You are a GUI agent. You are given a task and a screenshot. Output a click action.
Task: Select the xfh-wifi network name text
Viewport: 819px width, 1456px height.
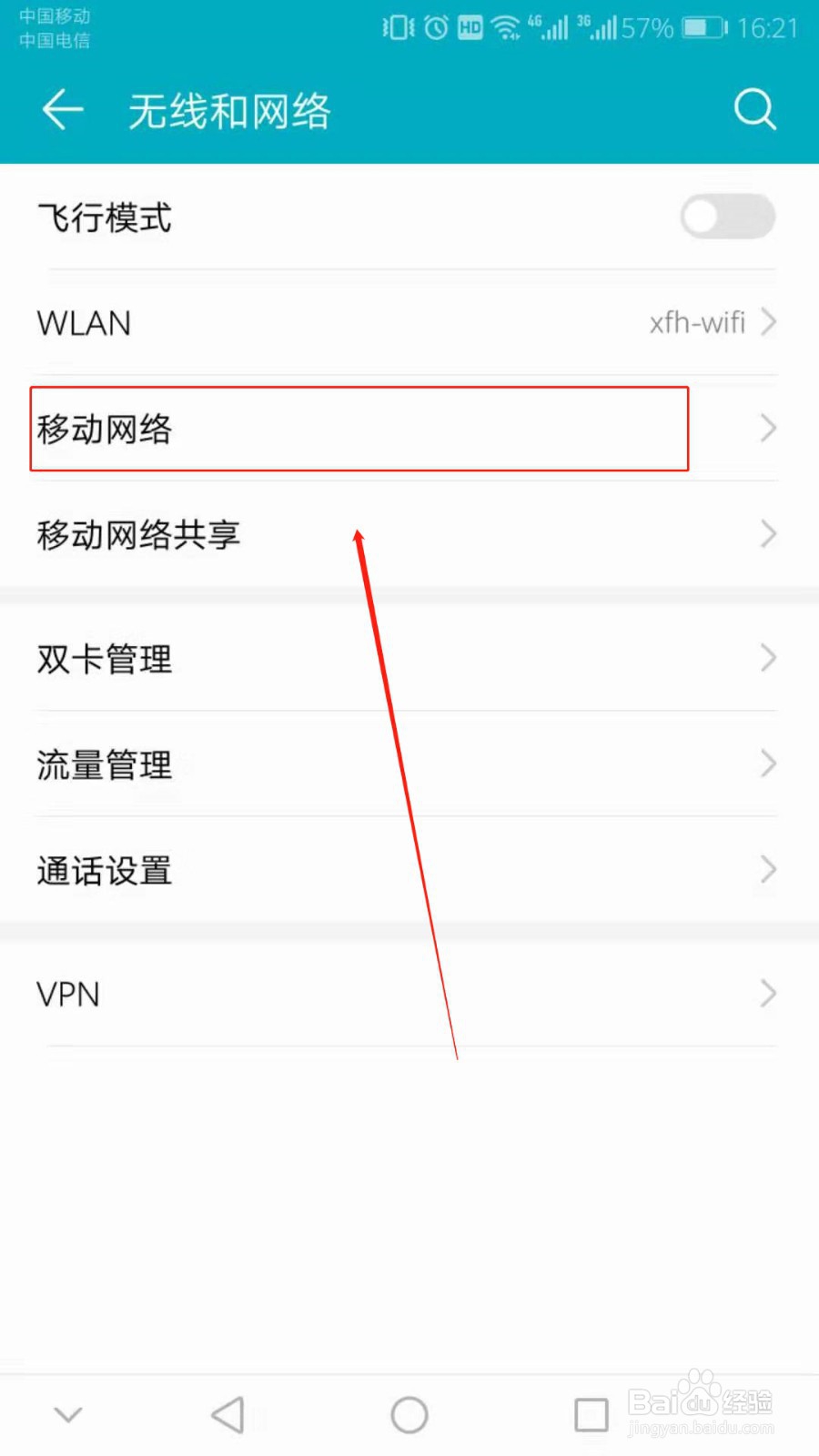pos(696,322)
